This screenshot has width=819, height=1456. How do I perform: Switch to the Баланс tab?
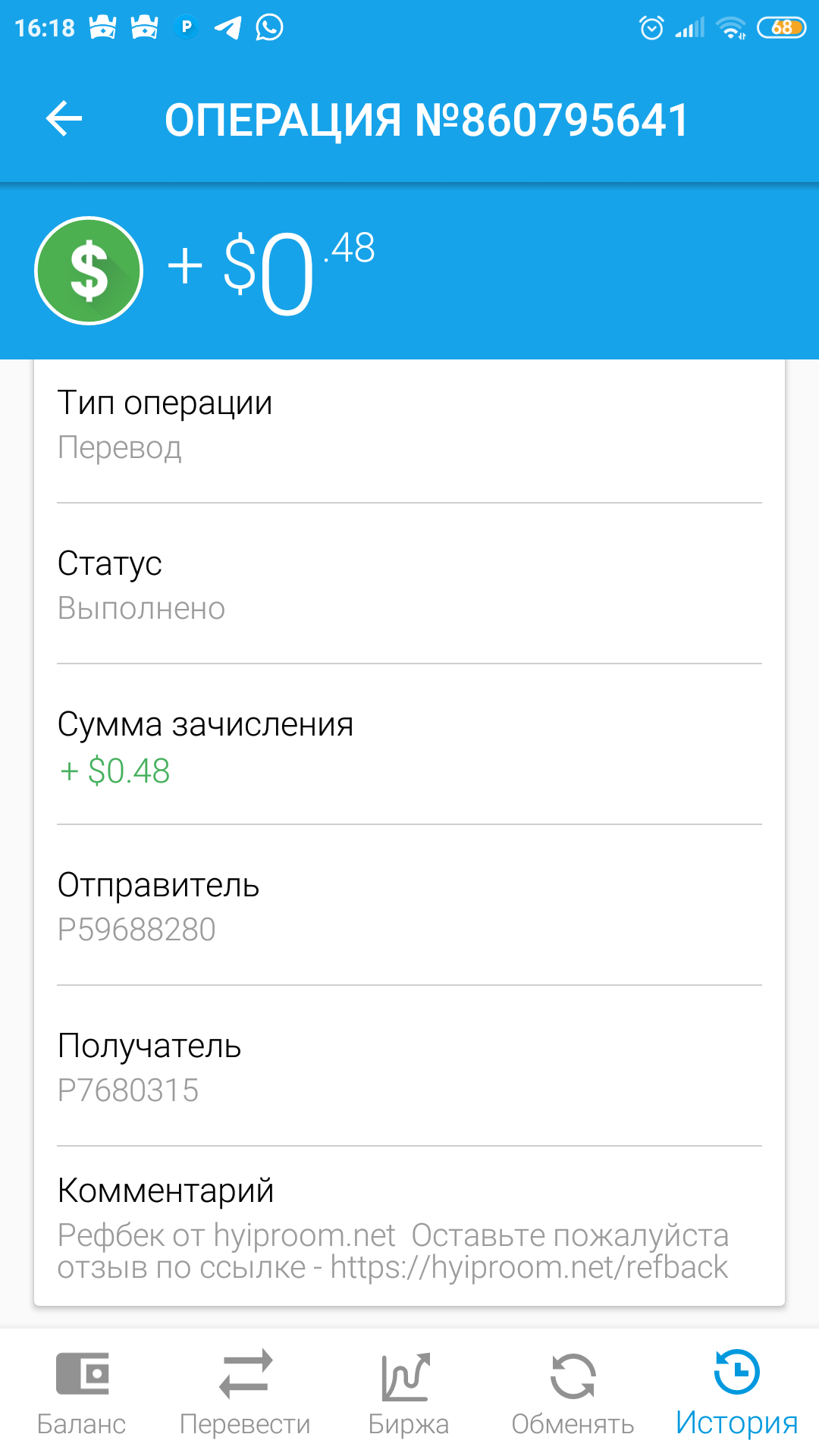pyautogui.click(x=82, y=1392)
